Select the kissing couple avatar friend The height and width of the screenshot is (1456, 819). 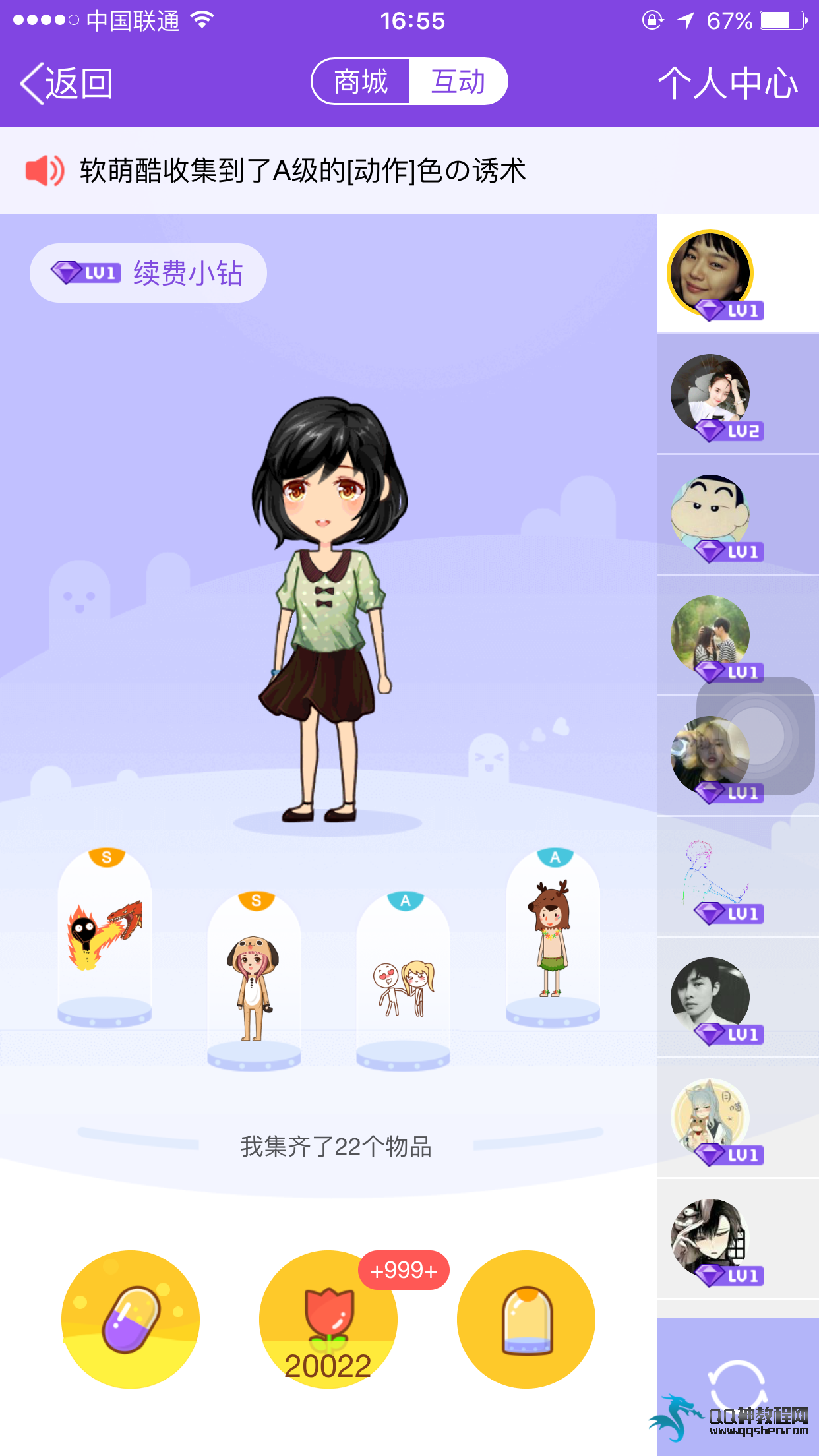pyautogui.click(x=711, y=634)
